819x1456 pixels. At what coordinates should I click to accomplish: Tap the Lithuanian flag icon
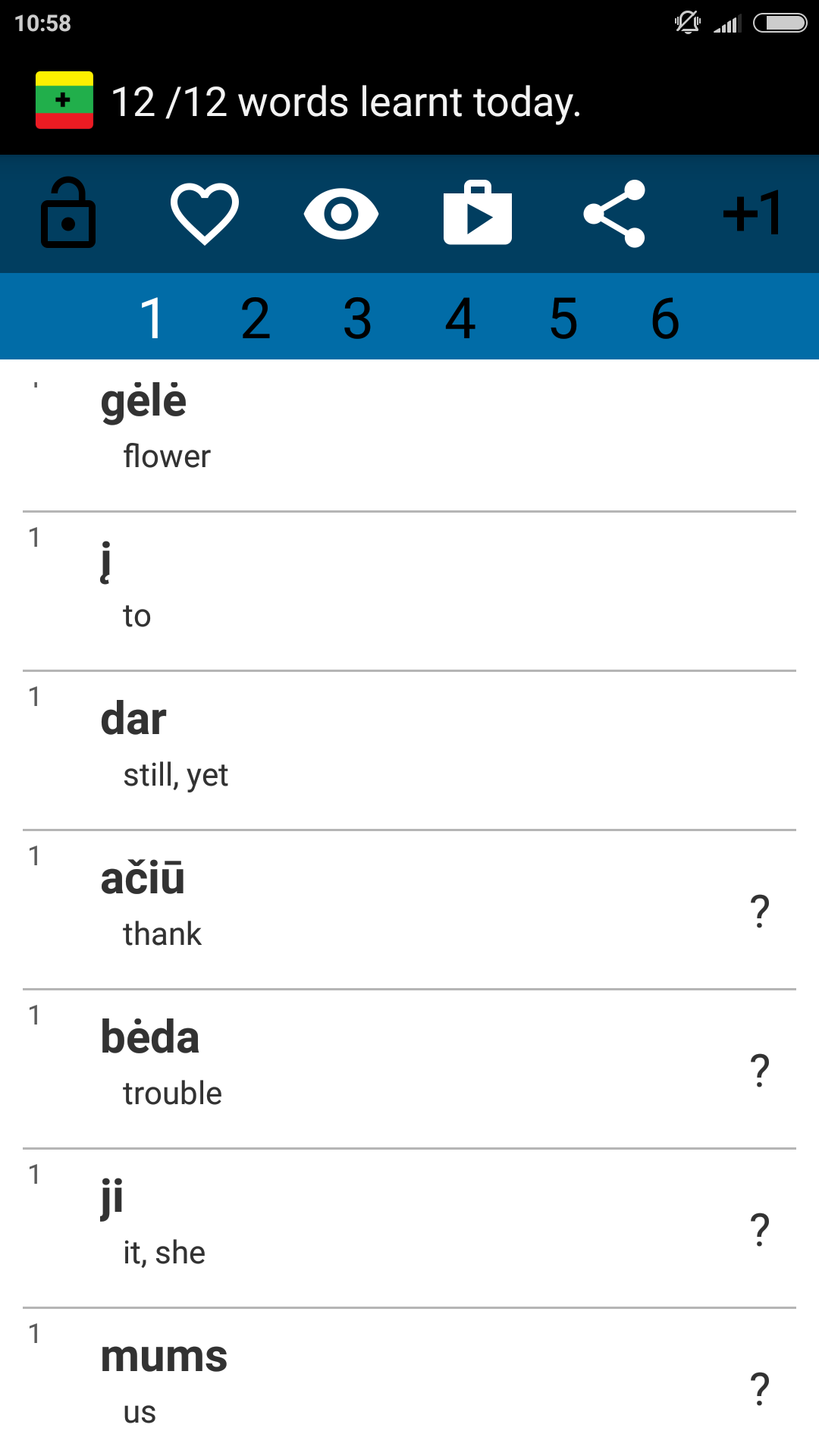tap(64, 101)
